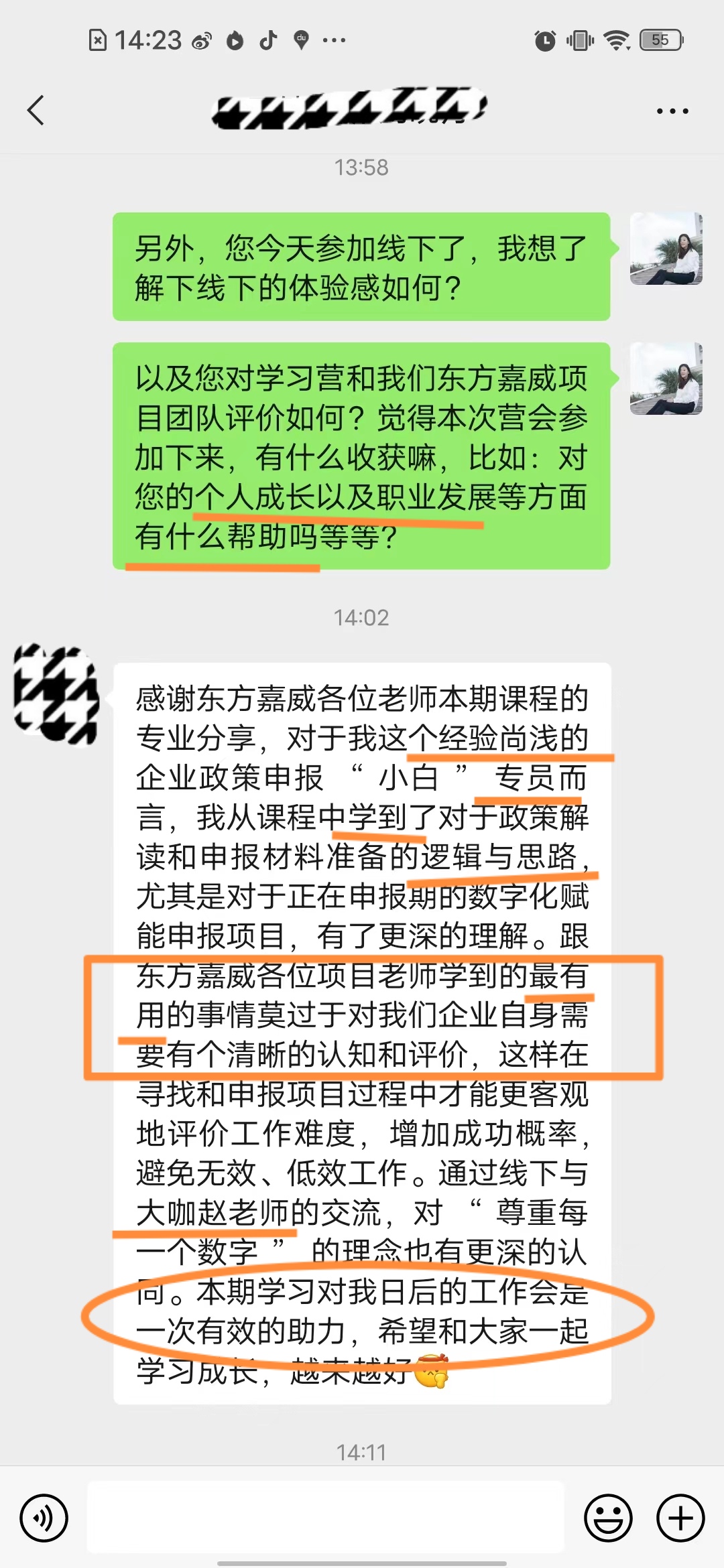This screenshot has width=724, height=1568.
Task: Open the contact's houndstooth avatar profile
Action: point(56,694)
